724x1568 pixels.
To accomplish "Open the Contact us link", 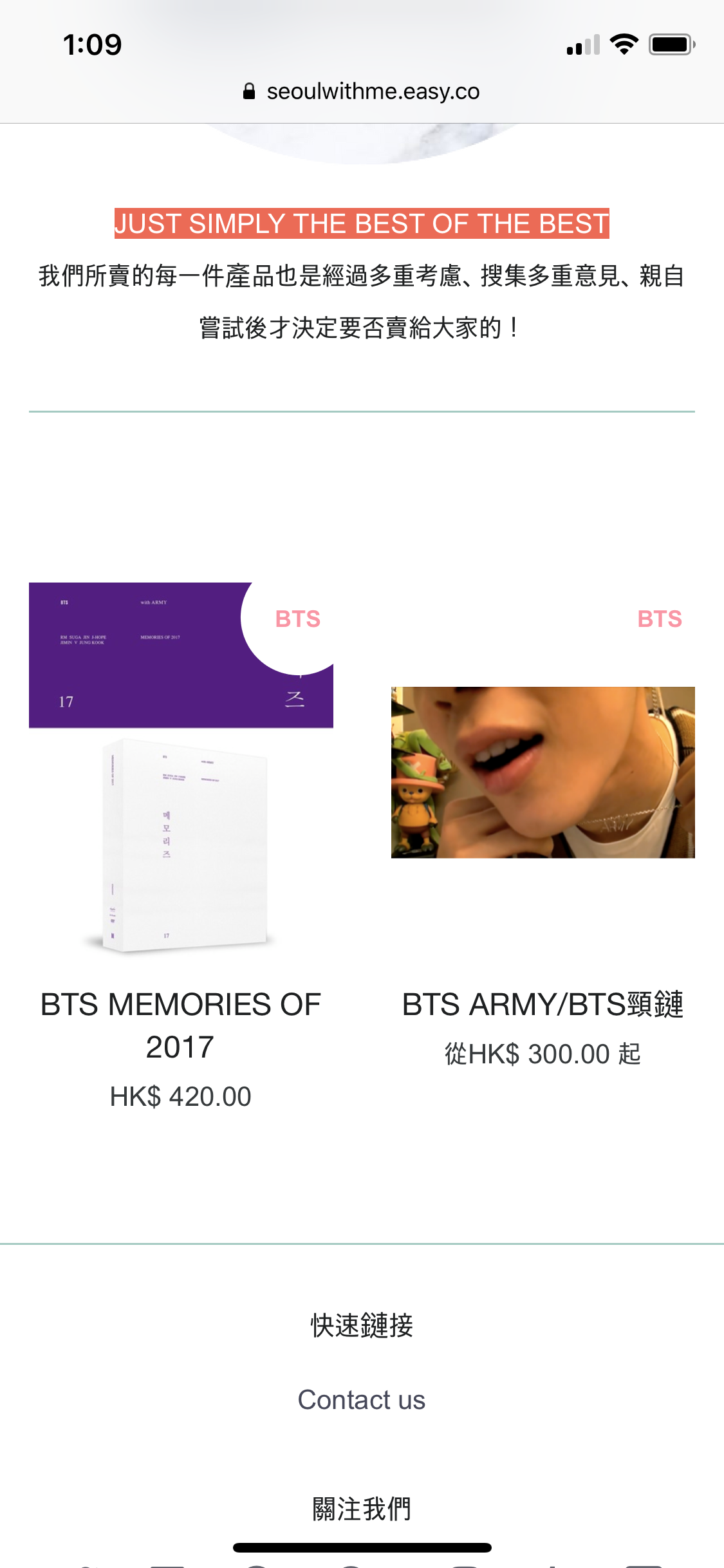I will (362, 1400).
